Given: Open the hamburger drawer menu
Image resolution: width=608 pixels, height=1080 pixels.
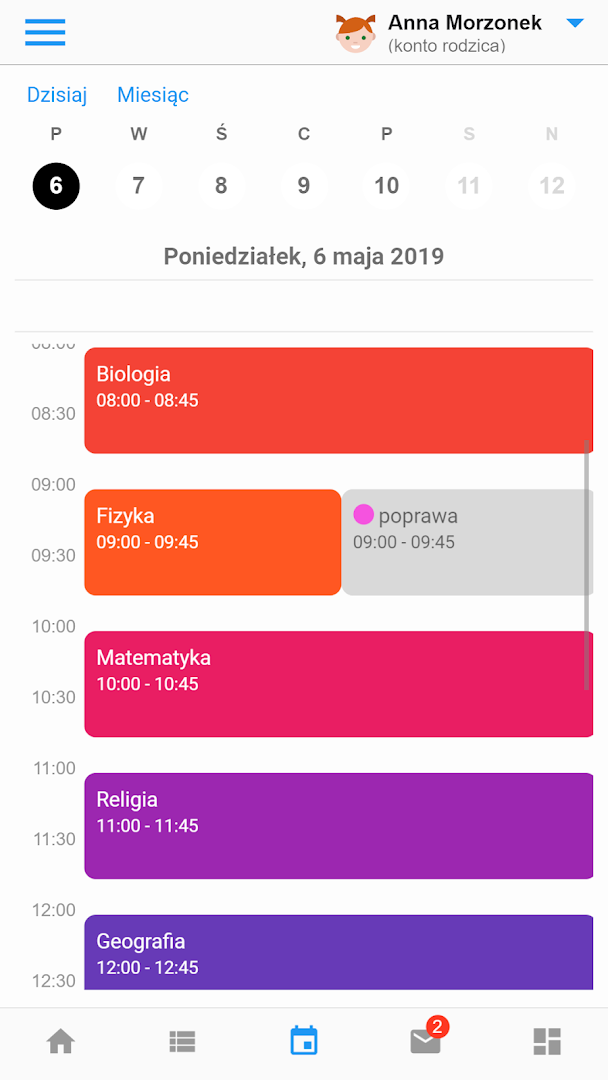Looking at the screenshot, I should [x=45, y=32].
